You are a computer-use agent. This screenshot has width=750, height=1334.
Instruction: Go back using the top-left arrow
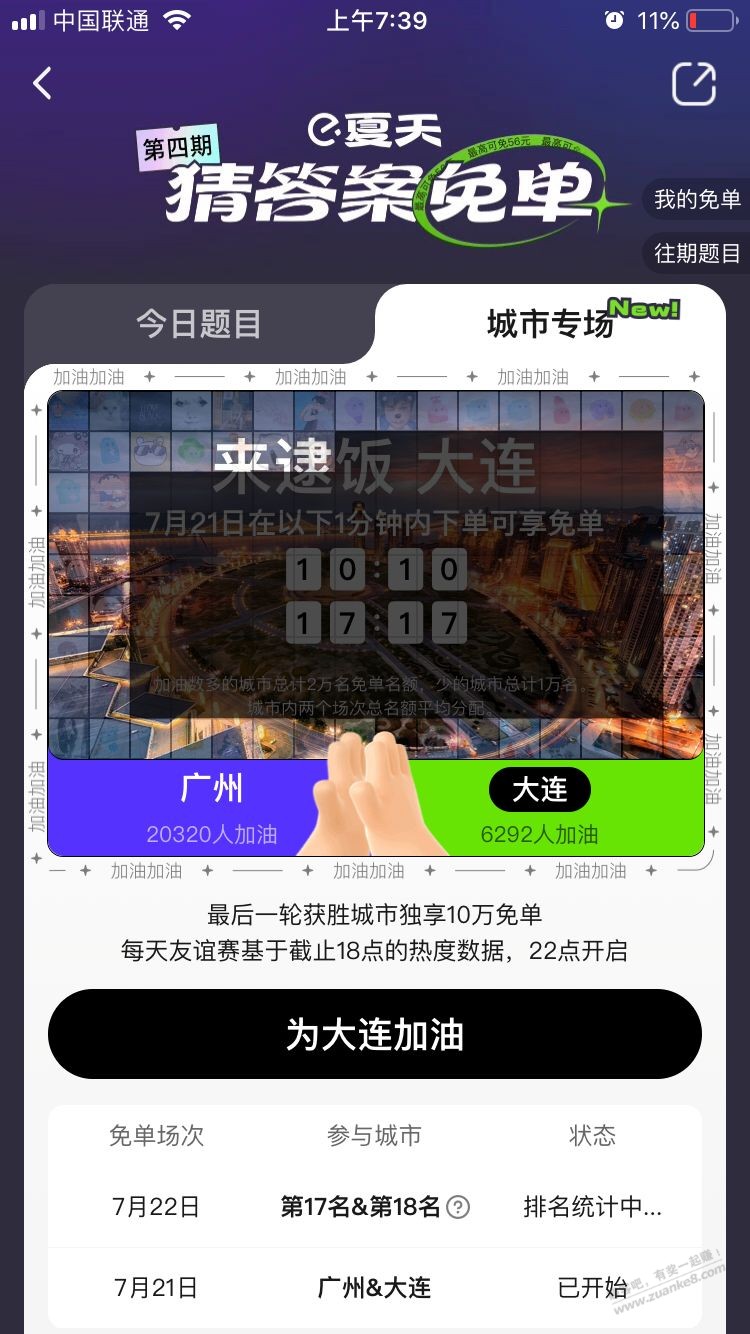click(x=42, y=83)
